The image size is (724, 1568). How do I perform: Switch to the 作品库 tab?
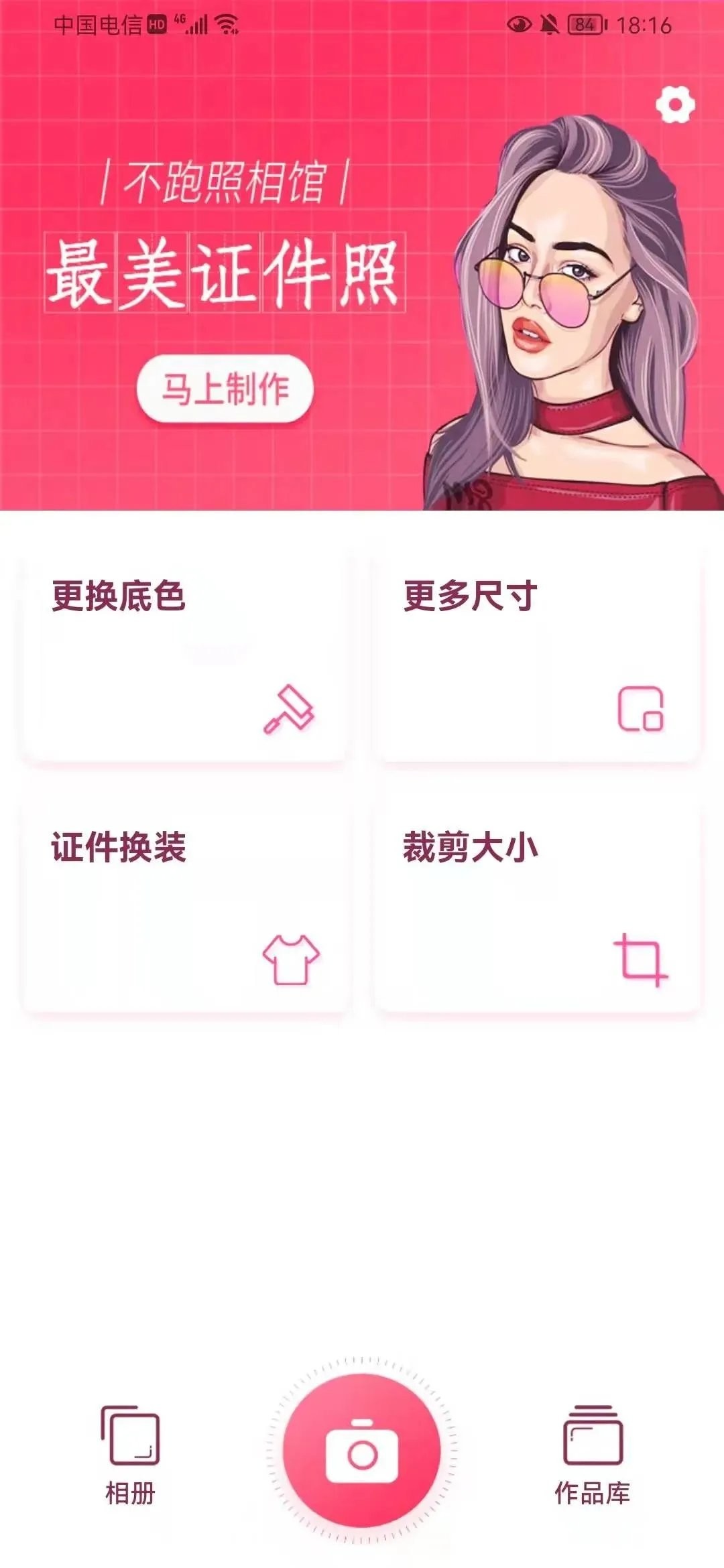[593, 1455]
